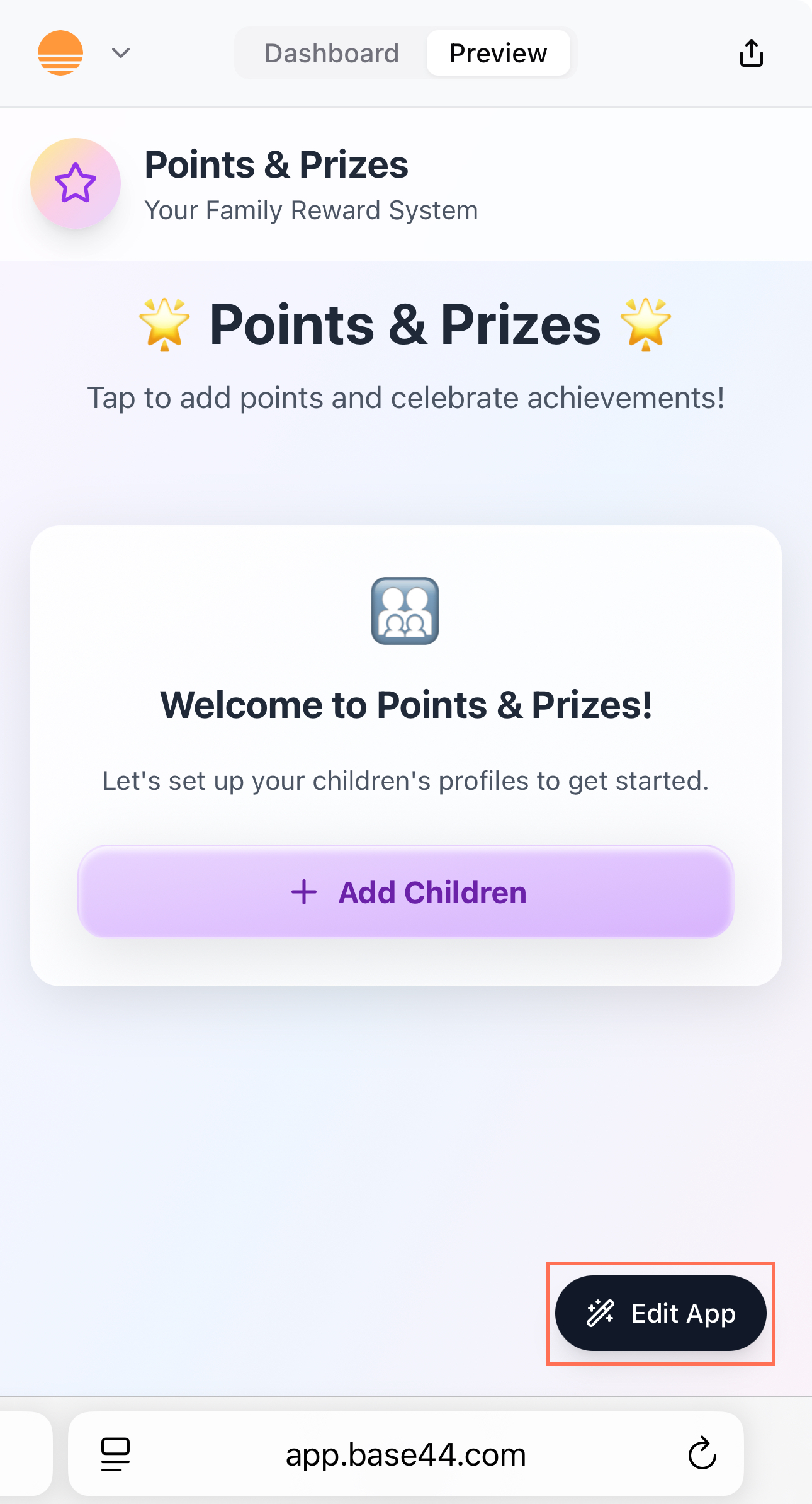Viewport: 812px width, 1504px height.
Task: Expand the dropdown next to the orange logo
Action: (x=121, y=54)
